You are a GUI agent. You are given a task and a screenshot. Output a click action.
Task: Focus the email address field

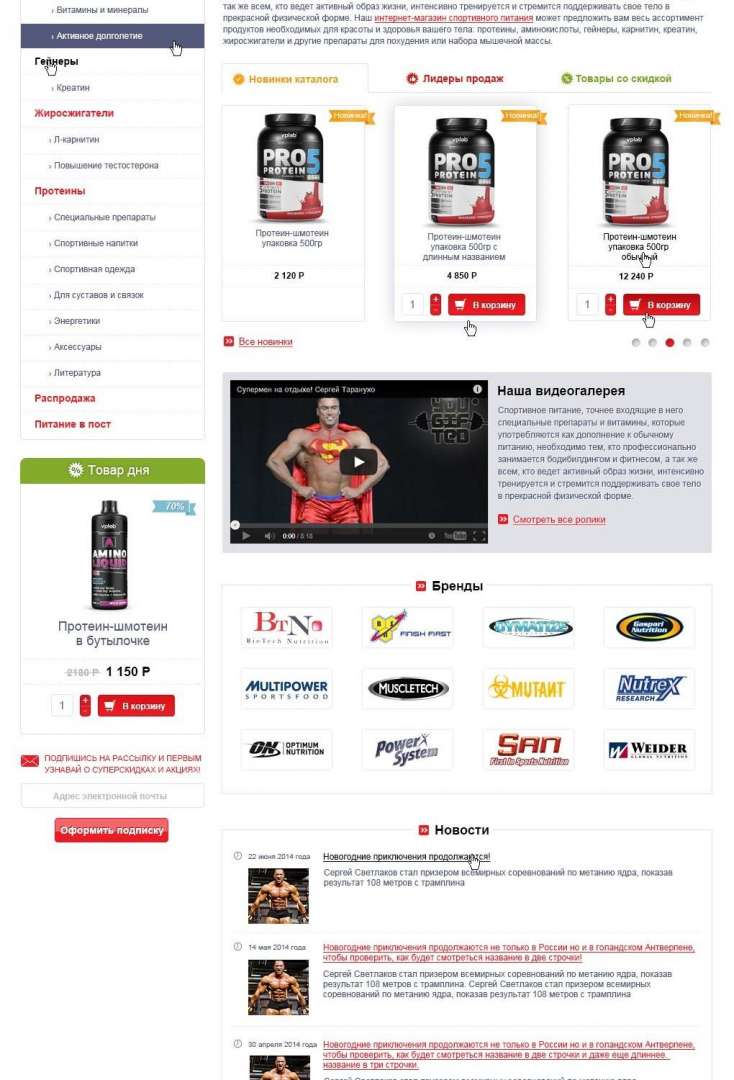[x=112, y=796]
